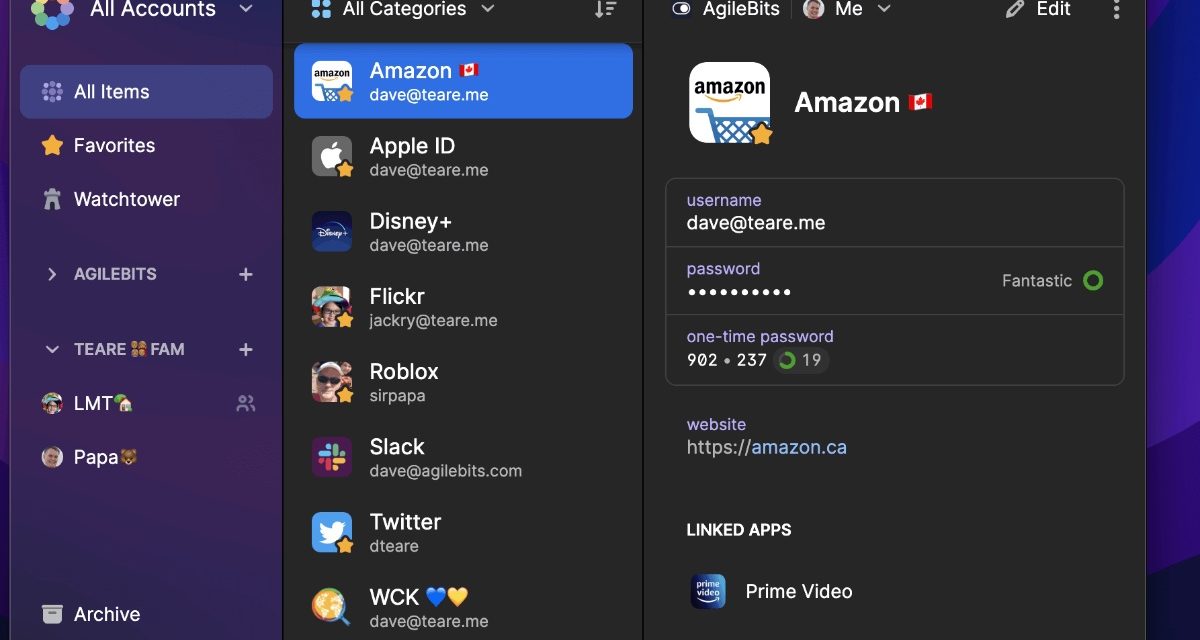1200x640 pixels.
Task: Select the Apple ID item
Action: [462, 157]
